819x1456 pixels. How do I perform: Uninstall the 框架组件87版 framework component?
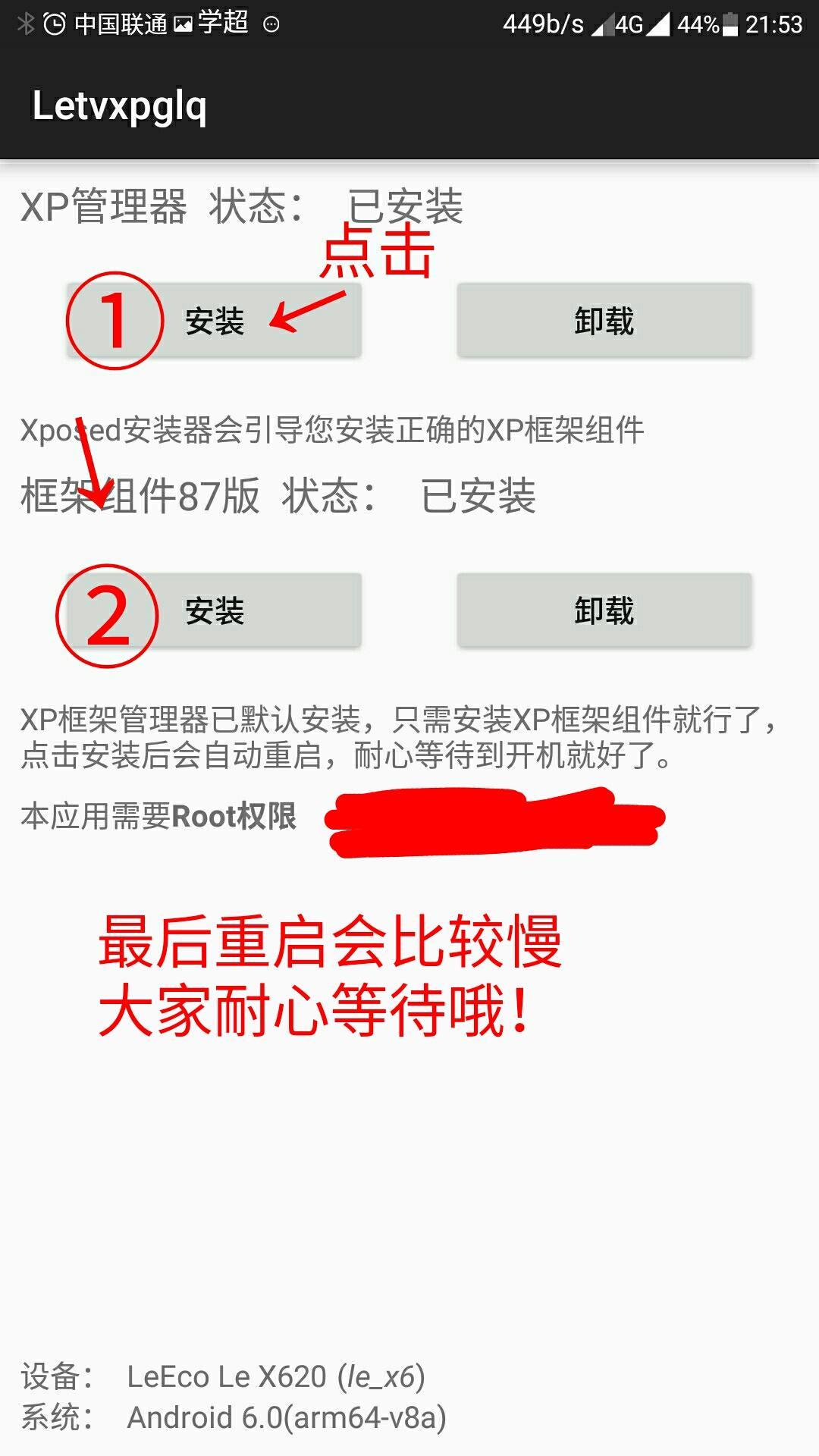[604, 610]
